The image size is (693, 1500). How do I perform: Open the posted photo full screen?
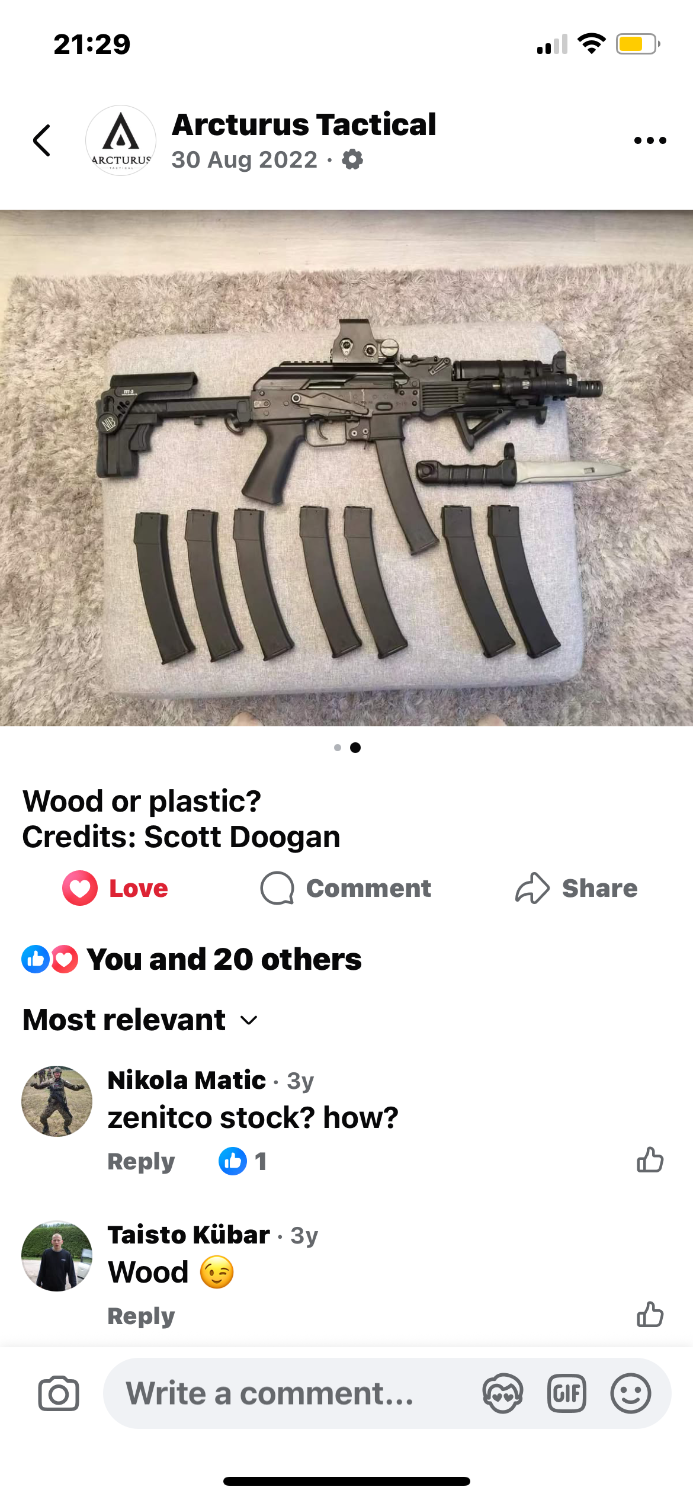pyautogui.click(x=346, y=467)
